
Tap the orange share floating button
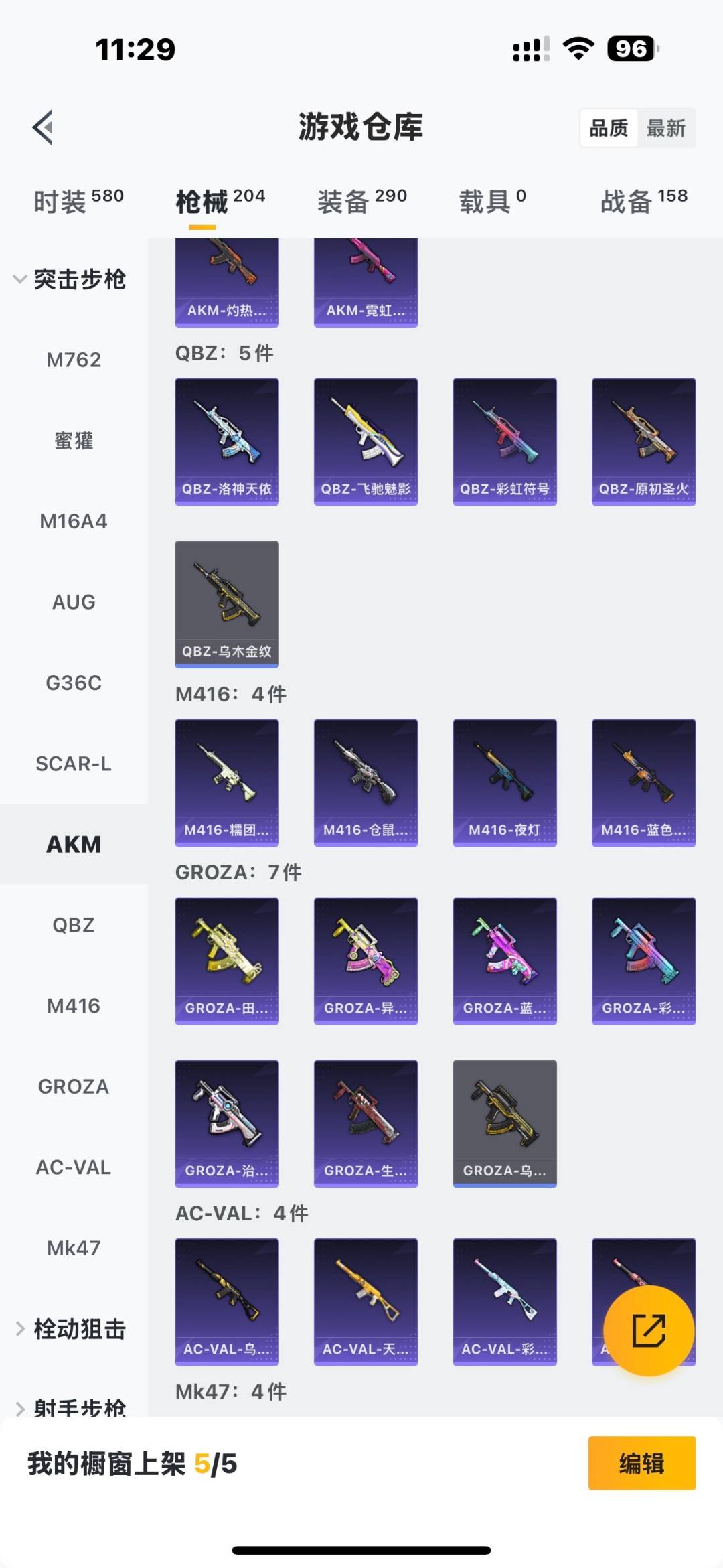tap(648, 1330)
